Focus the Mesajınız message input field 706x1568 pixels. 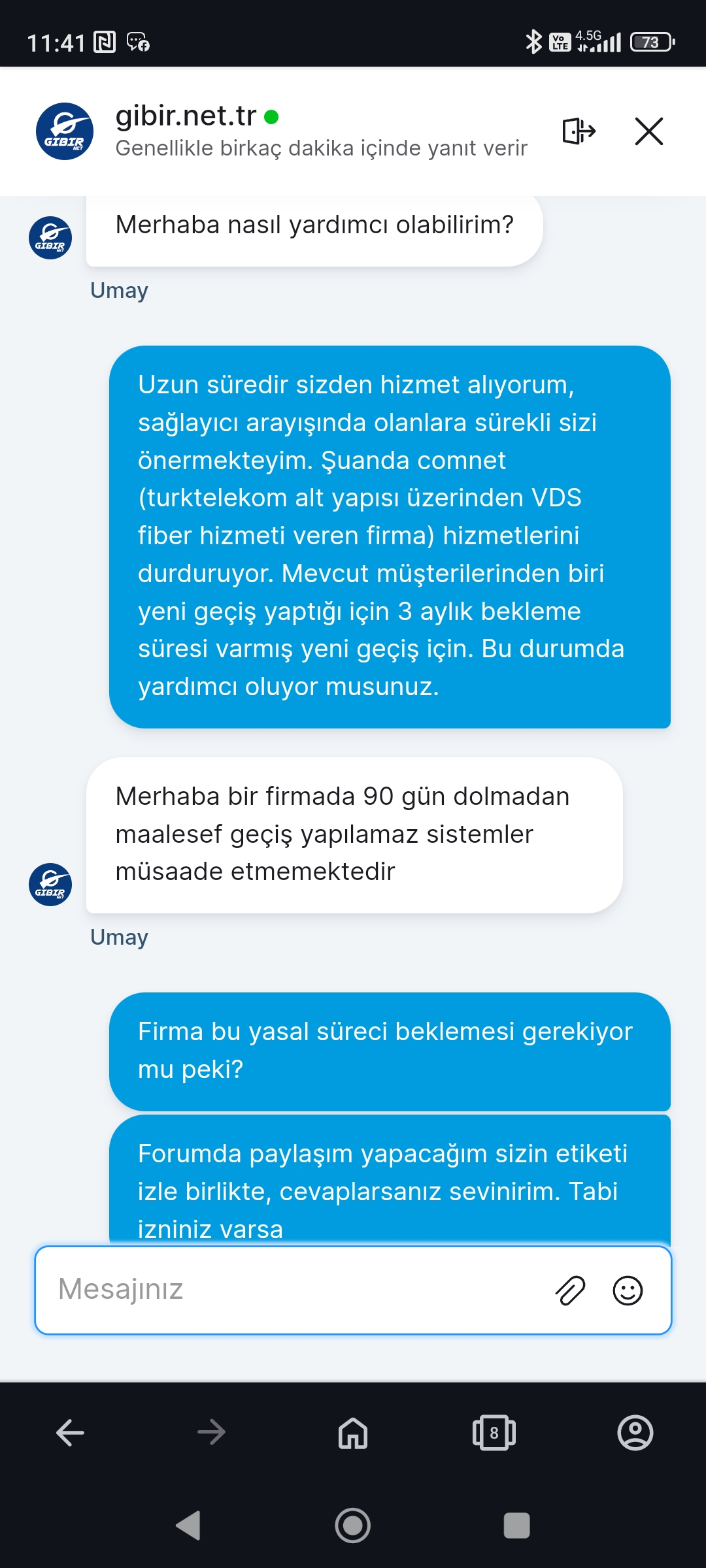pos(353,1290)
